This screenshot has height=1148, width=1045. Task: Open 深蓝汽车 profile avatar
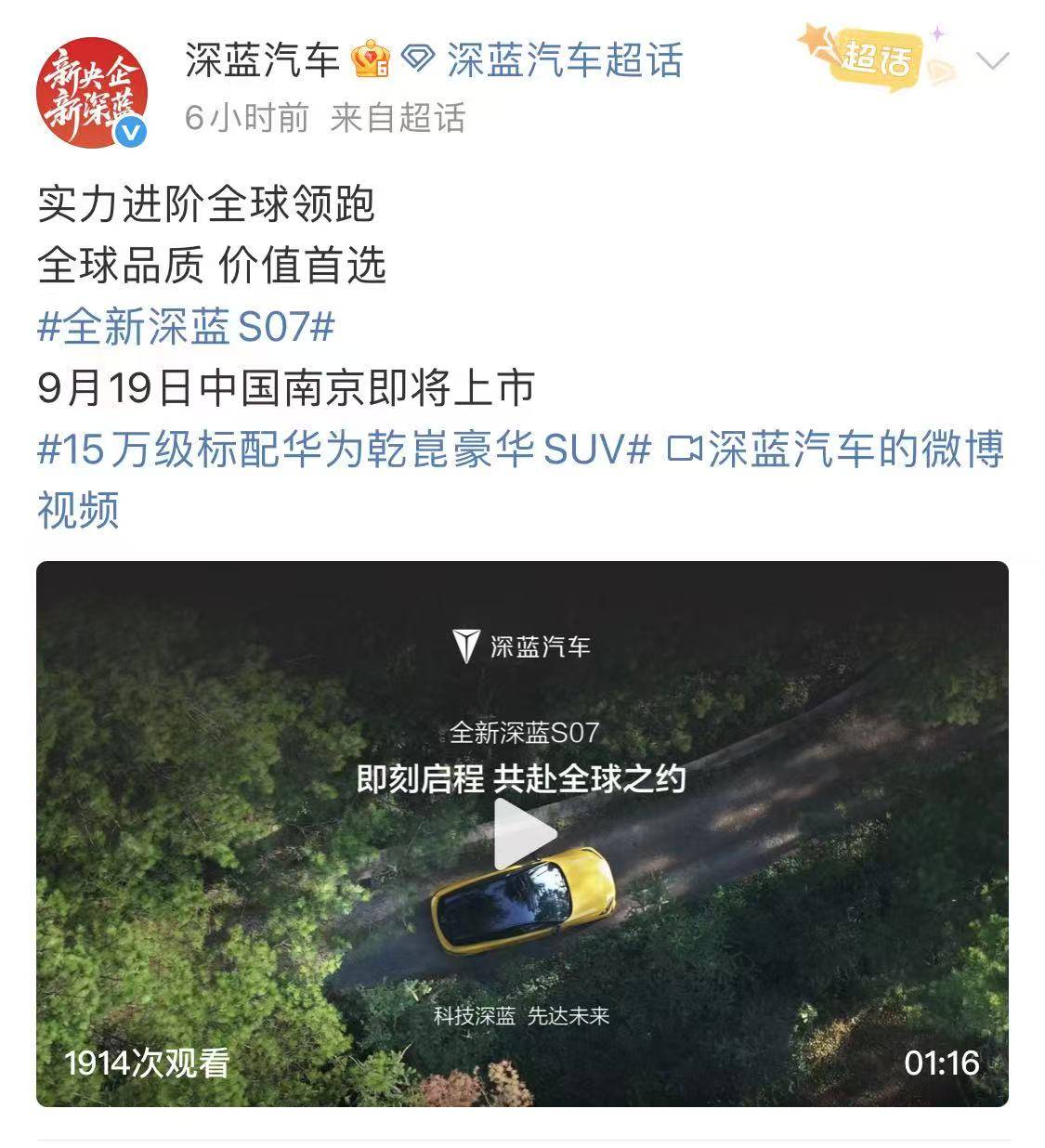[x=91, y=93]
